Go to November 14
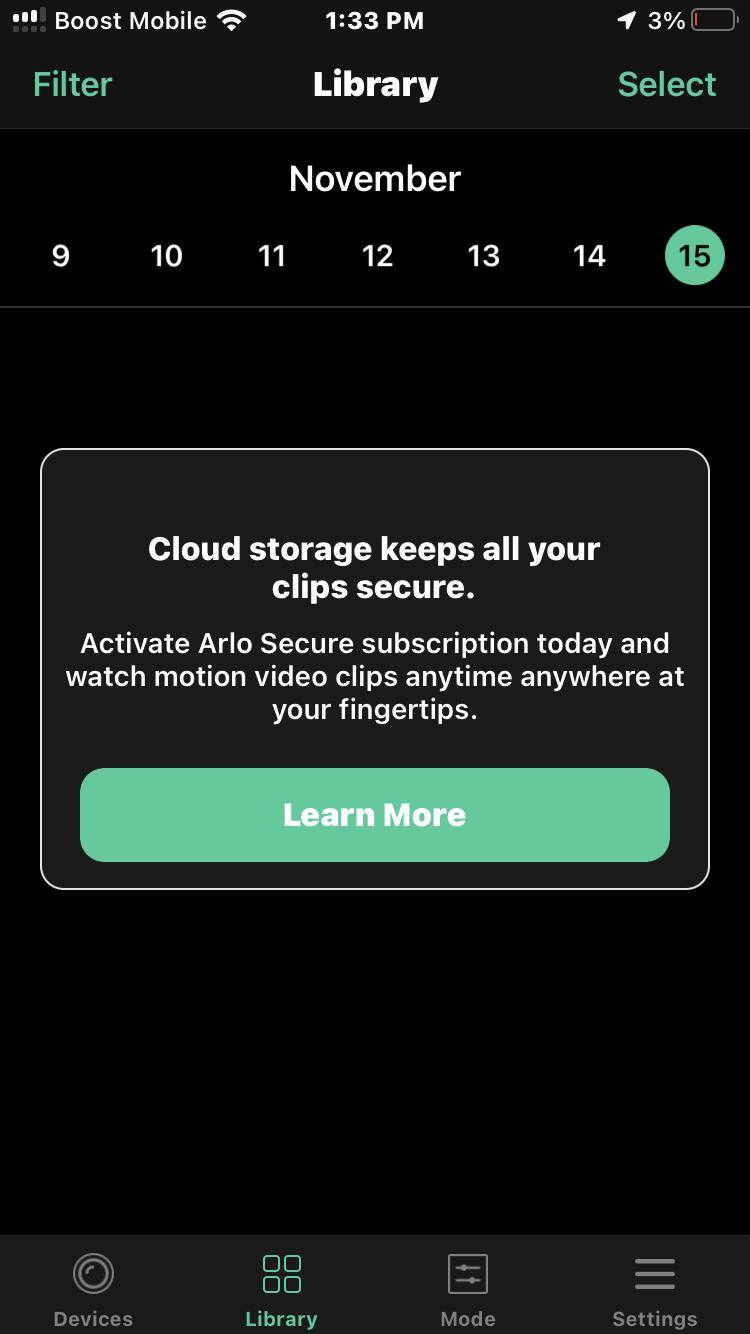Screen dimensions: 750x1334 tap(589, 256)
